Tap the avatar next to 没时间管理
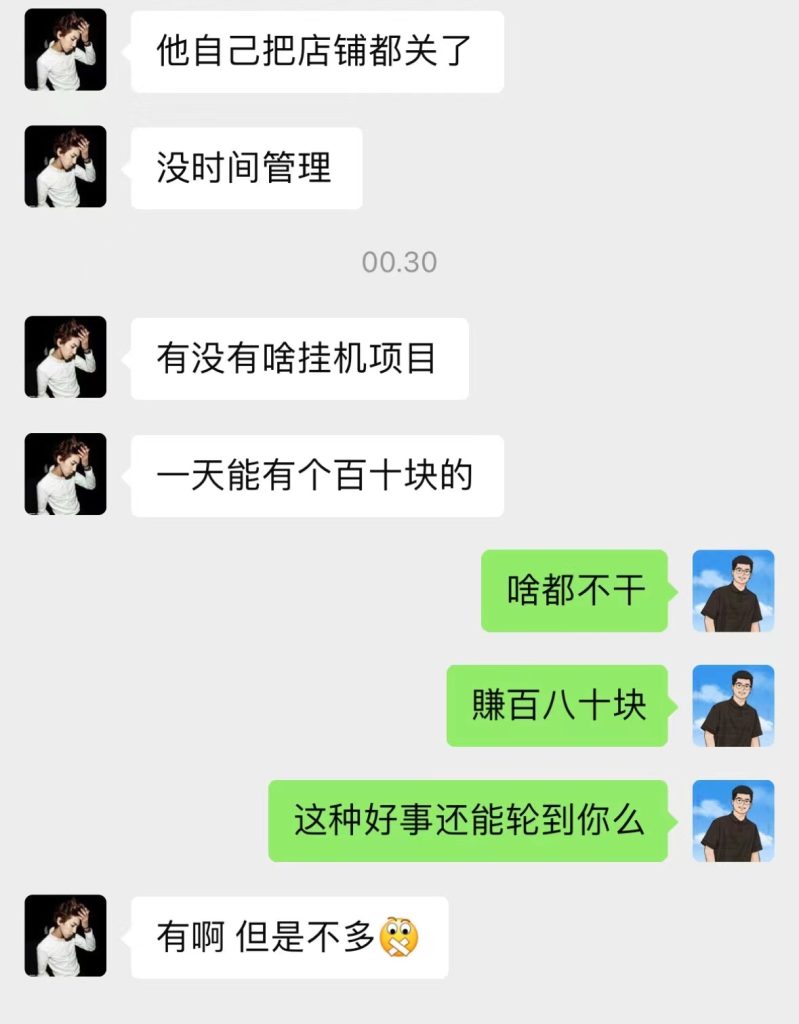This screenshot has height=1024, width=799. (x=65, y=167)
